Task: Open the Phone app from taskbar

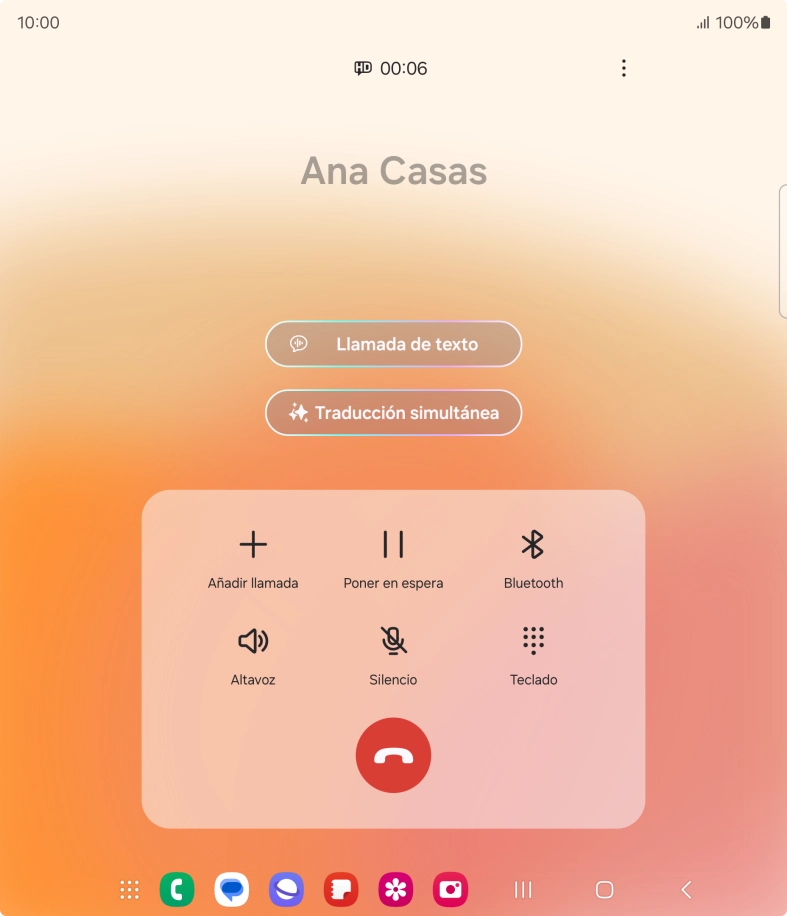Action: click(177, 889)
